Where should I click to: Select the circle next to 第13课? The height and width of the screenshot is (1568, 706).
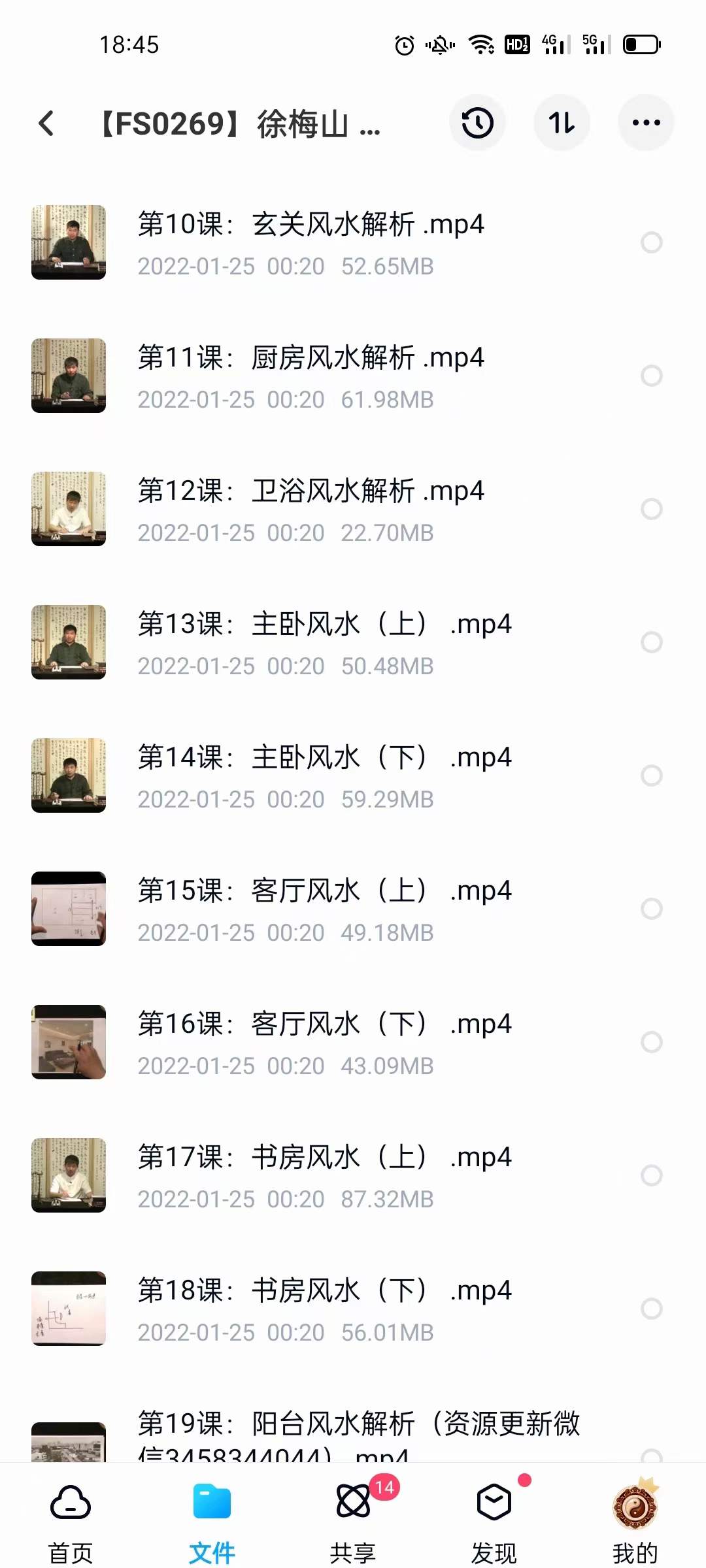tap(650, 642)
